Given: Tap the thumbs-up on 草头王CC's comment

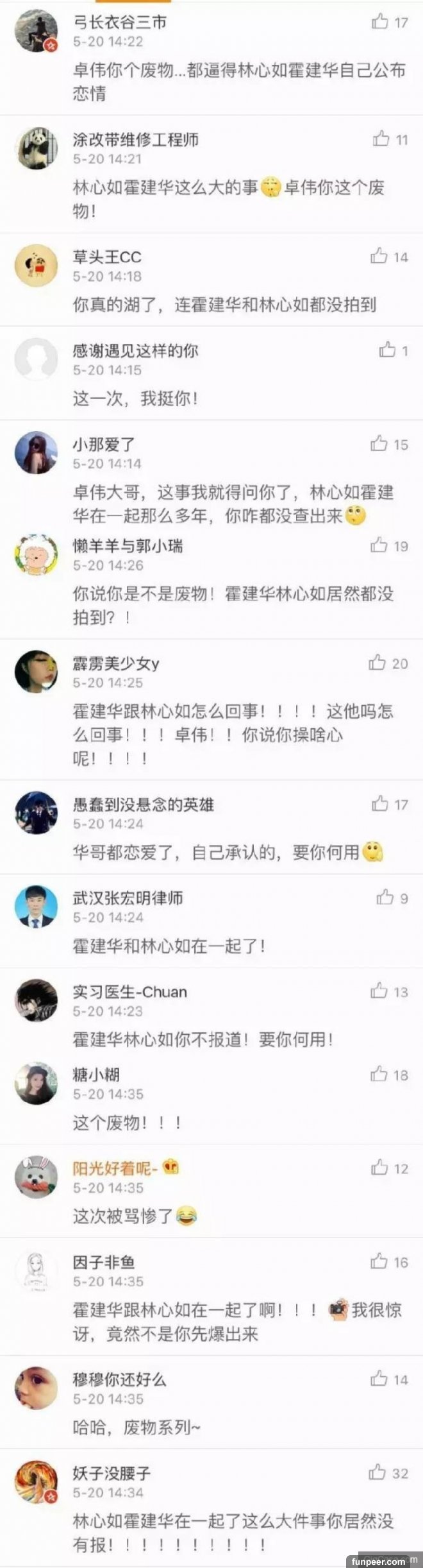Looking at the screenshot, I should (379, 256).
